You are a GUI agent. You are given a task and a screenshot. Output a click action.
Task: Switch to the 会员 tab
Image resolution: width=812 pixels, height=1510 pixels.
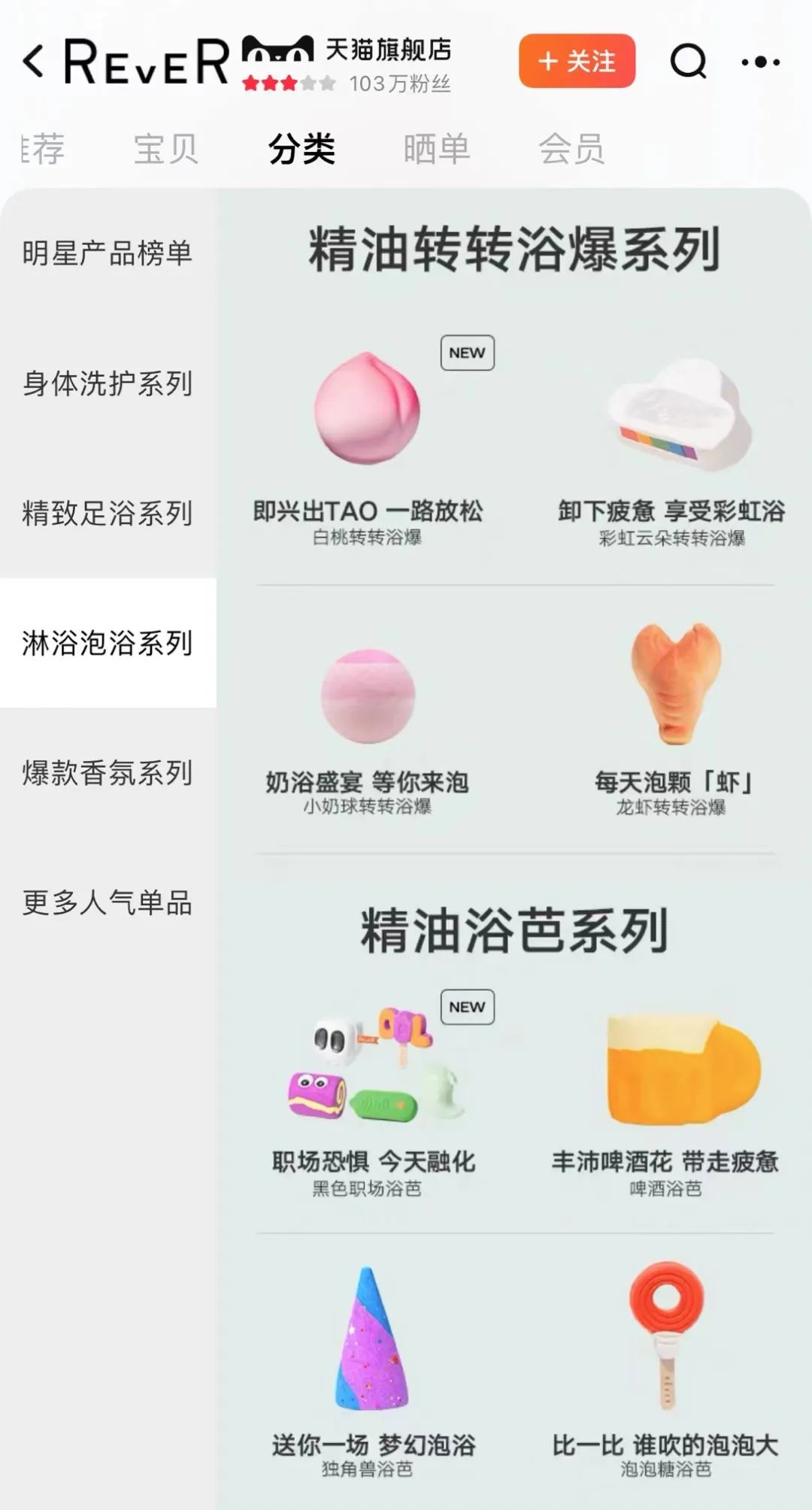[x=571, y=148]
